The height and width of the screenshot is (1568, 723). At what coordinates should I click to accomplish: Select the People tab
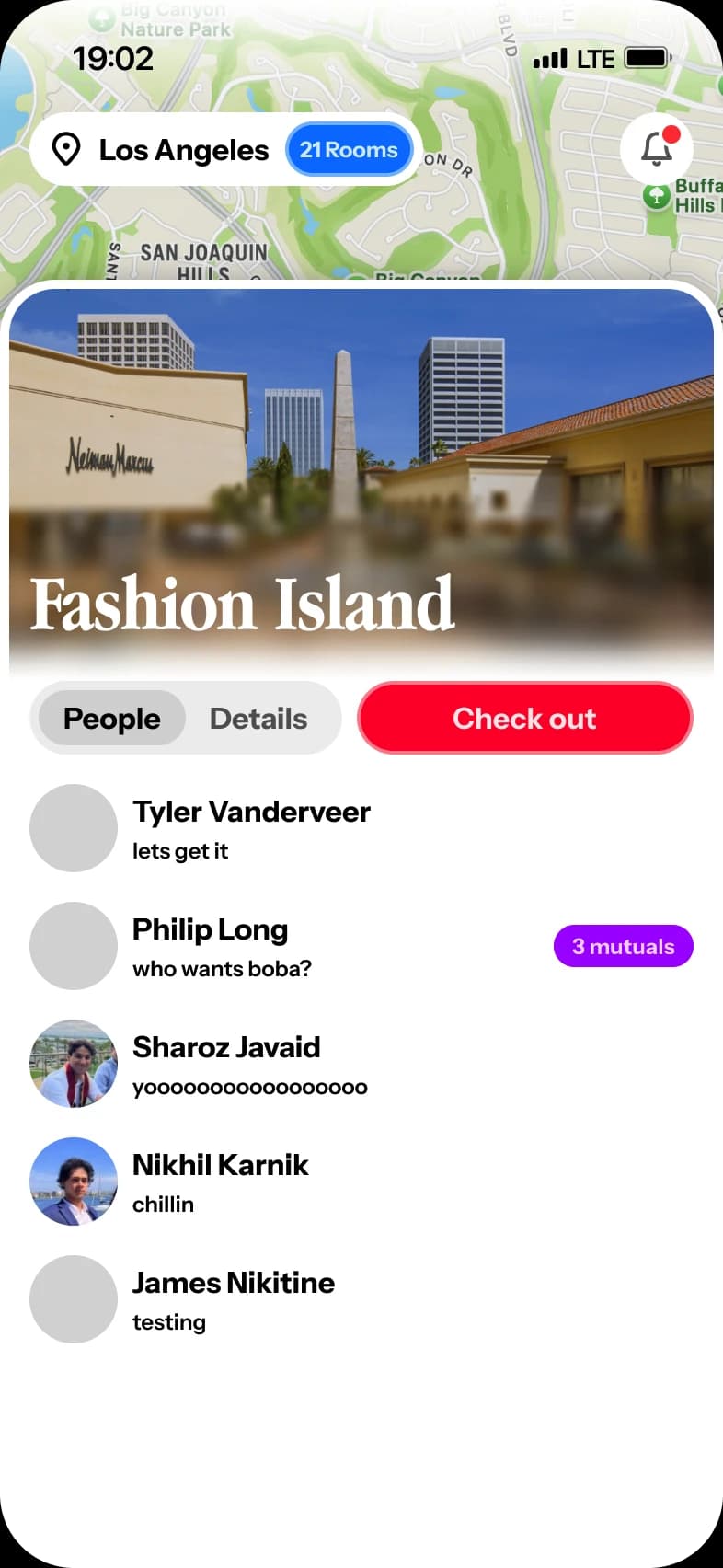click(111, 719)
